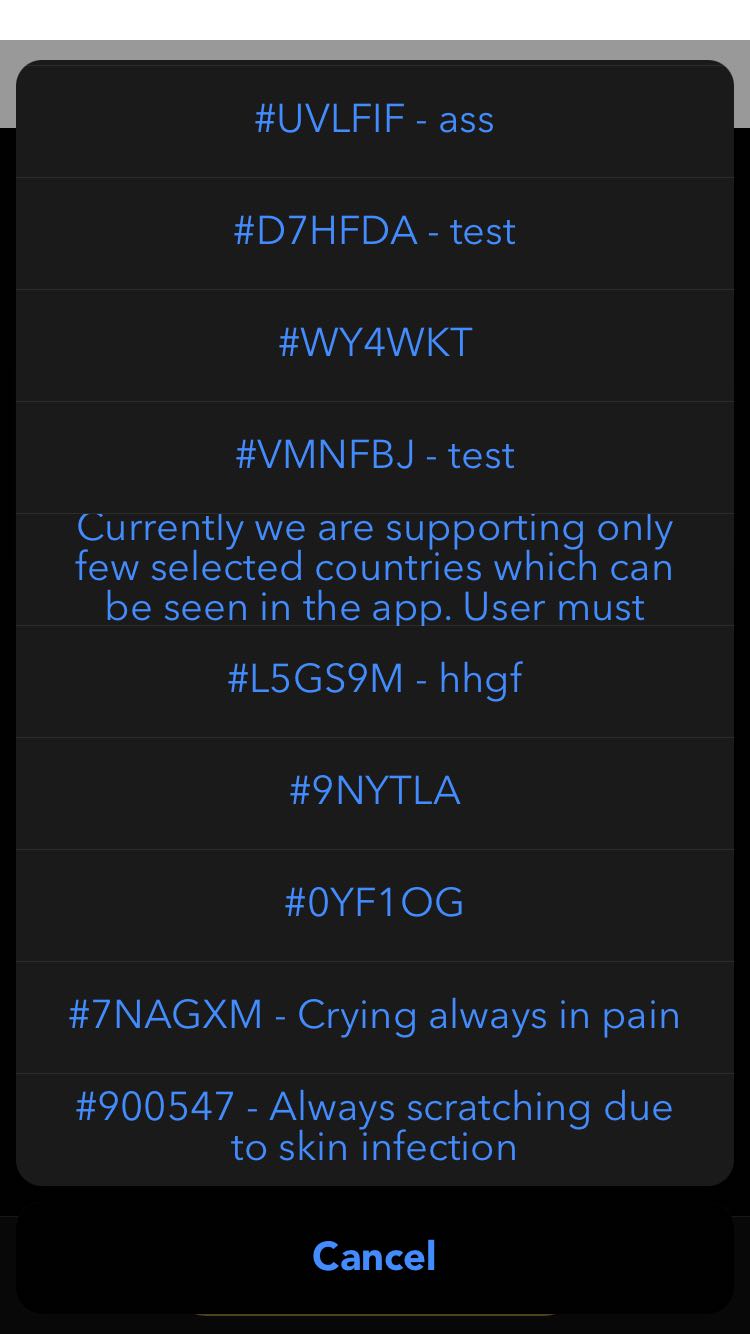Select the #UVLFIF - ass option
This screenshot has width=750, height=1334.
click(374, 120)
